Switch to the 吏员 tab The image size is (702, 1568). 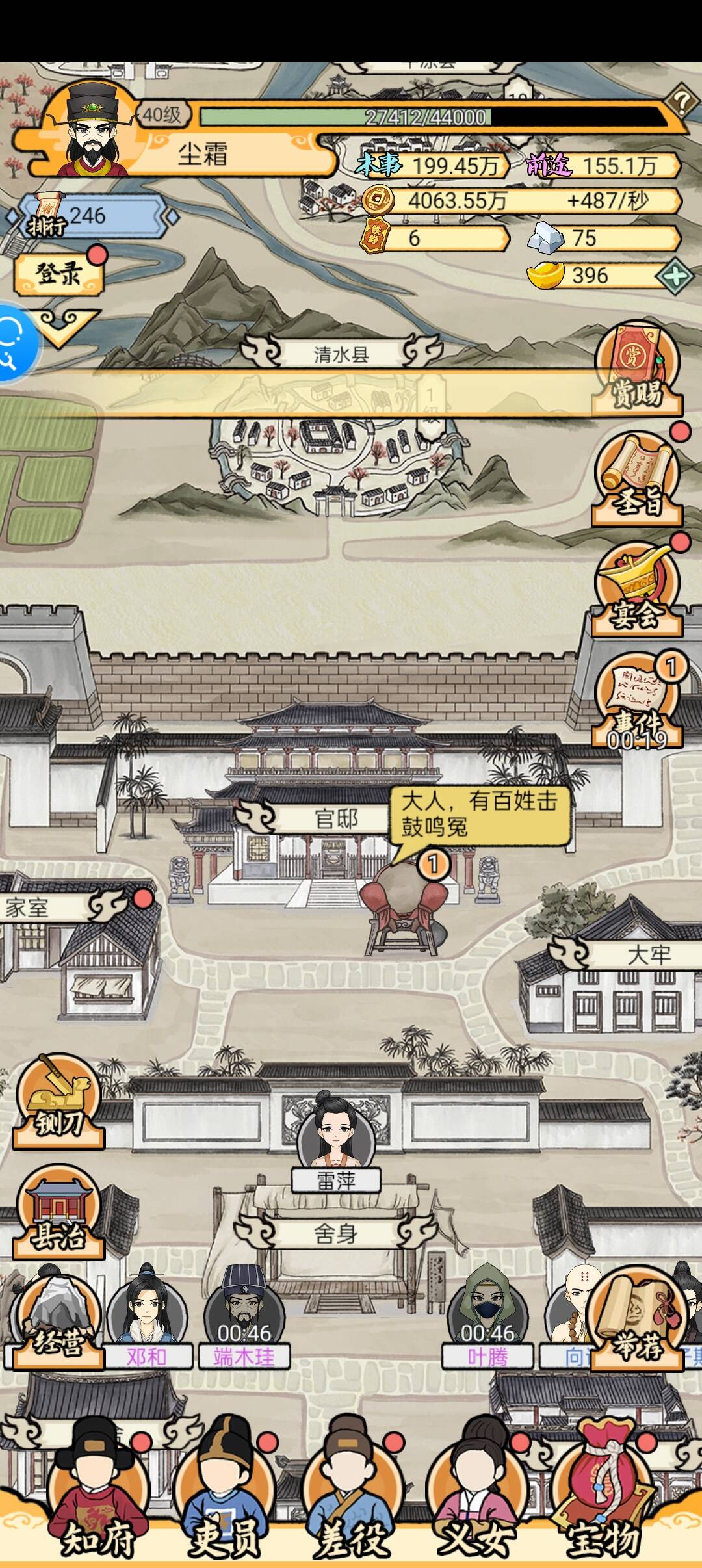click(x=224, y=1495)
